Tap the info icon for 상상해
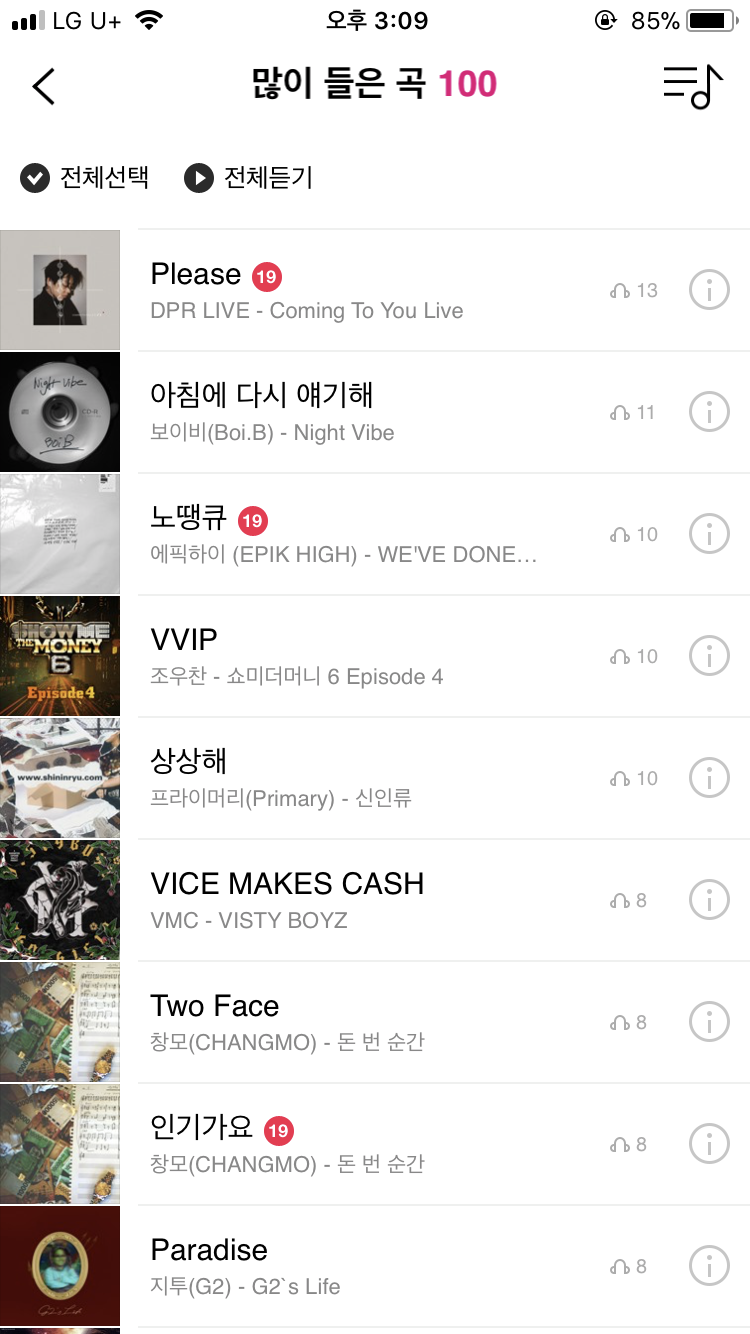This screenshot has height=1334, width=750. click(x=709, y=778)
